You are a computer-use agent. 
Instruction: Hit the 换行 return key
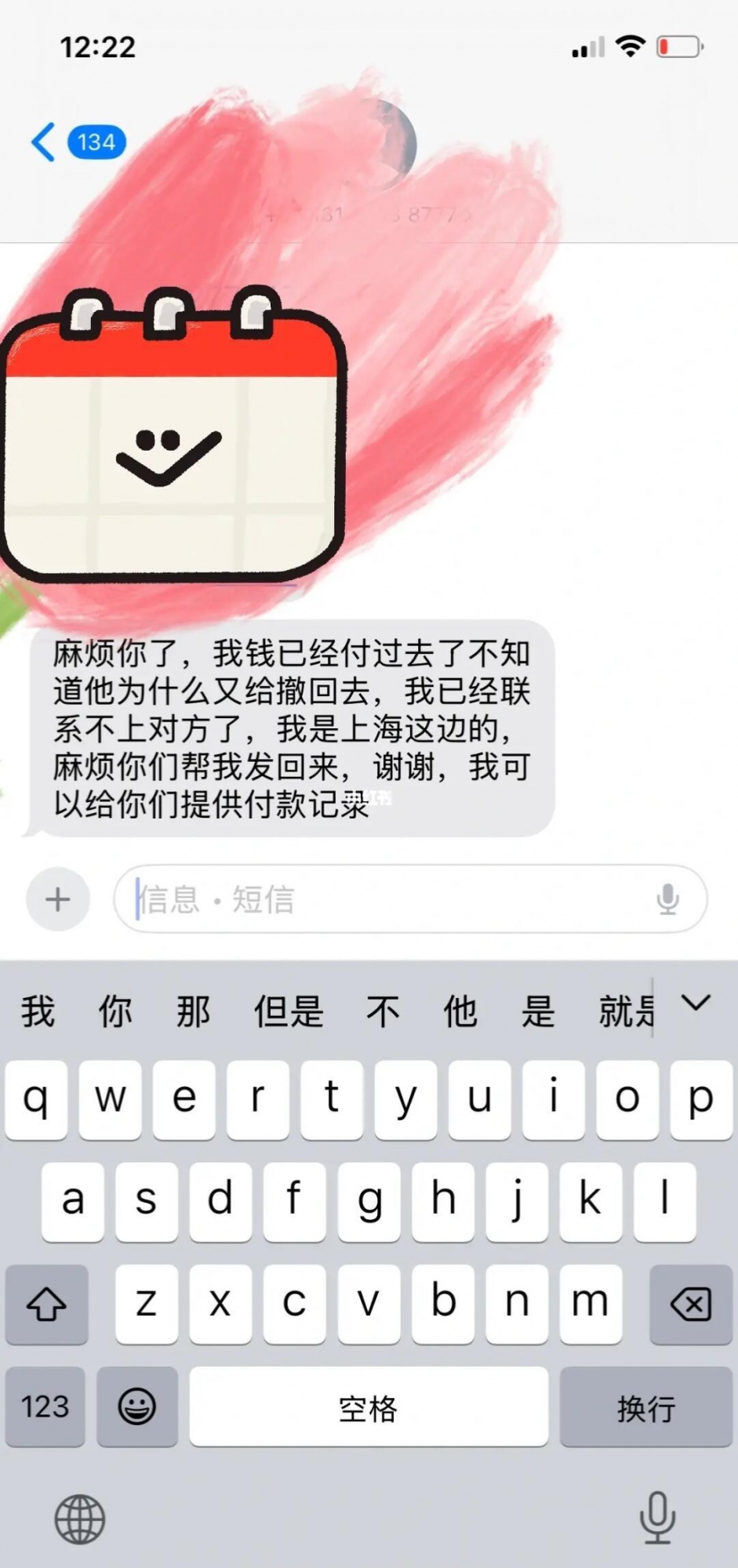point(645,1407)
